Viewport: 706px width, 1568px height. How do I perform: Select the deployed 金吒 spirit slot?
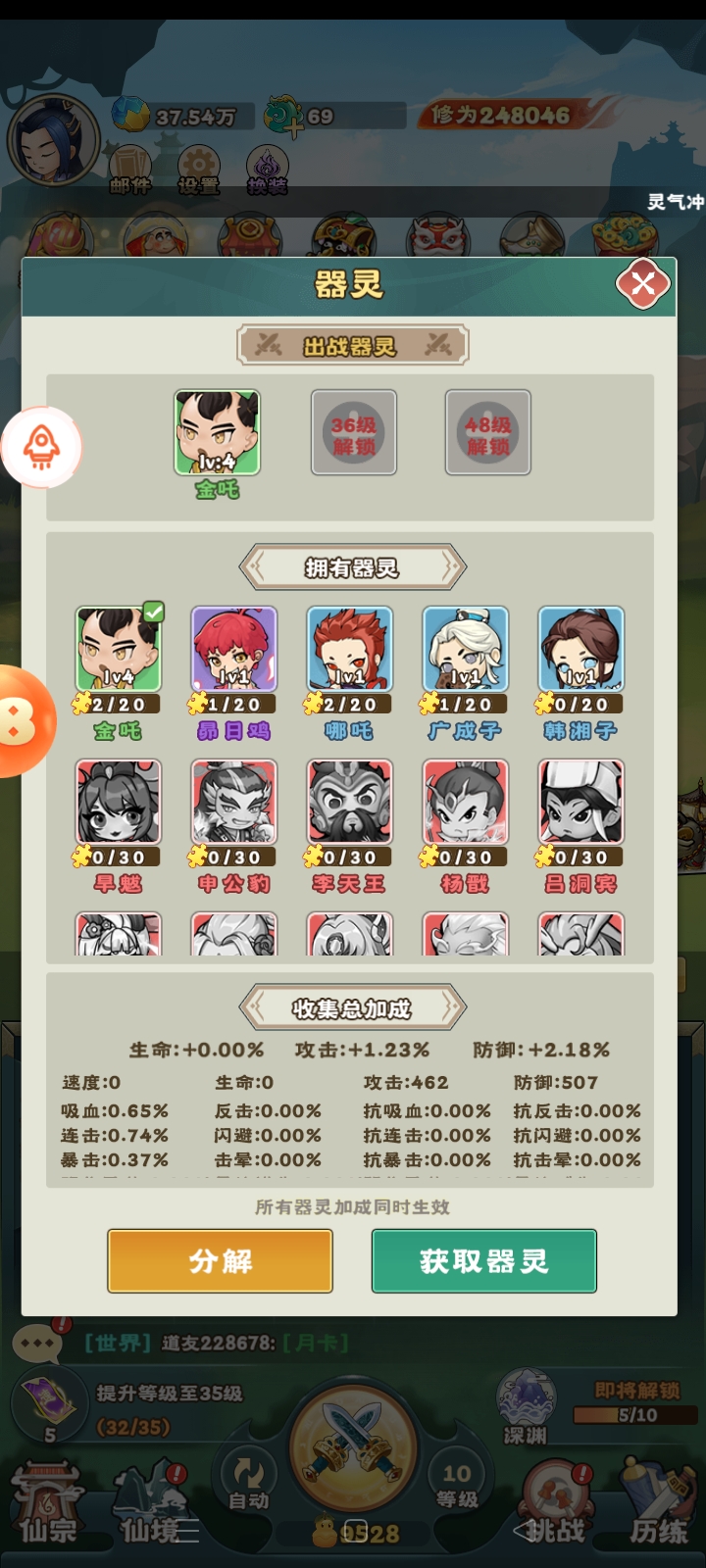click(217, 433)
